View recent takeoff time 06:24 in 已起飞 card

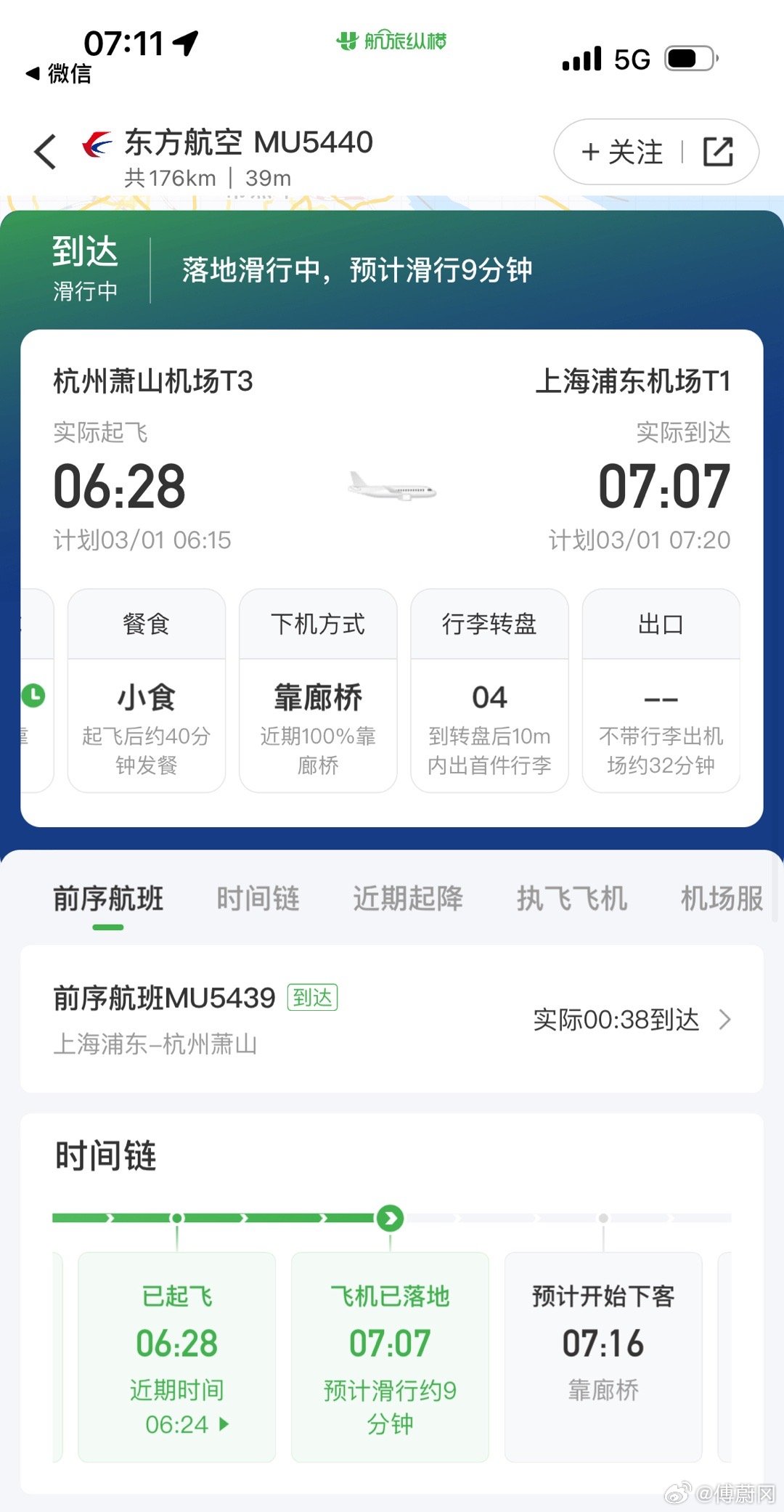[x=186, y=1425]
